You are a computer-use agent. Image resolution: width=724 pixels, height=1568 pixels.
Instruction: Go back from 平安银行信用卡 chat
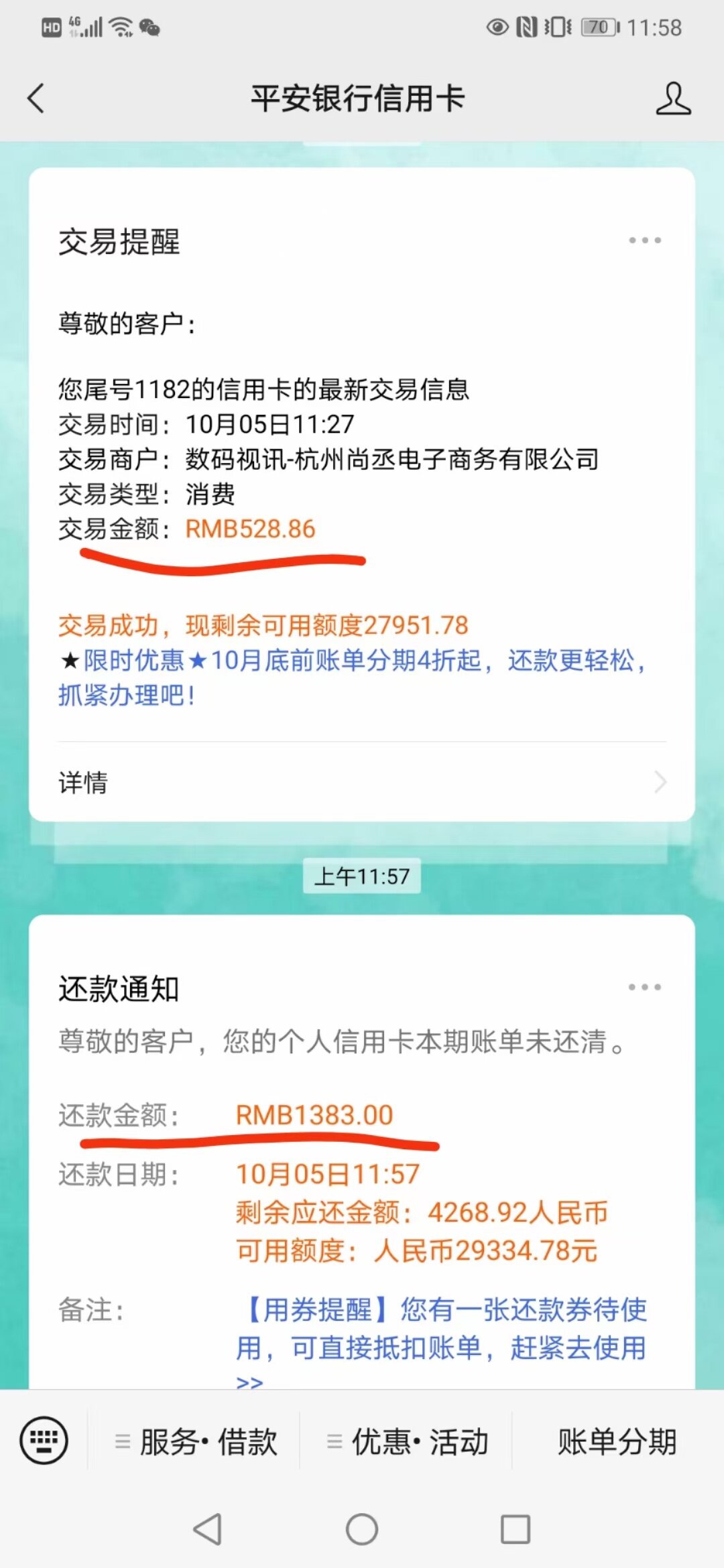pos(36,99)
